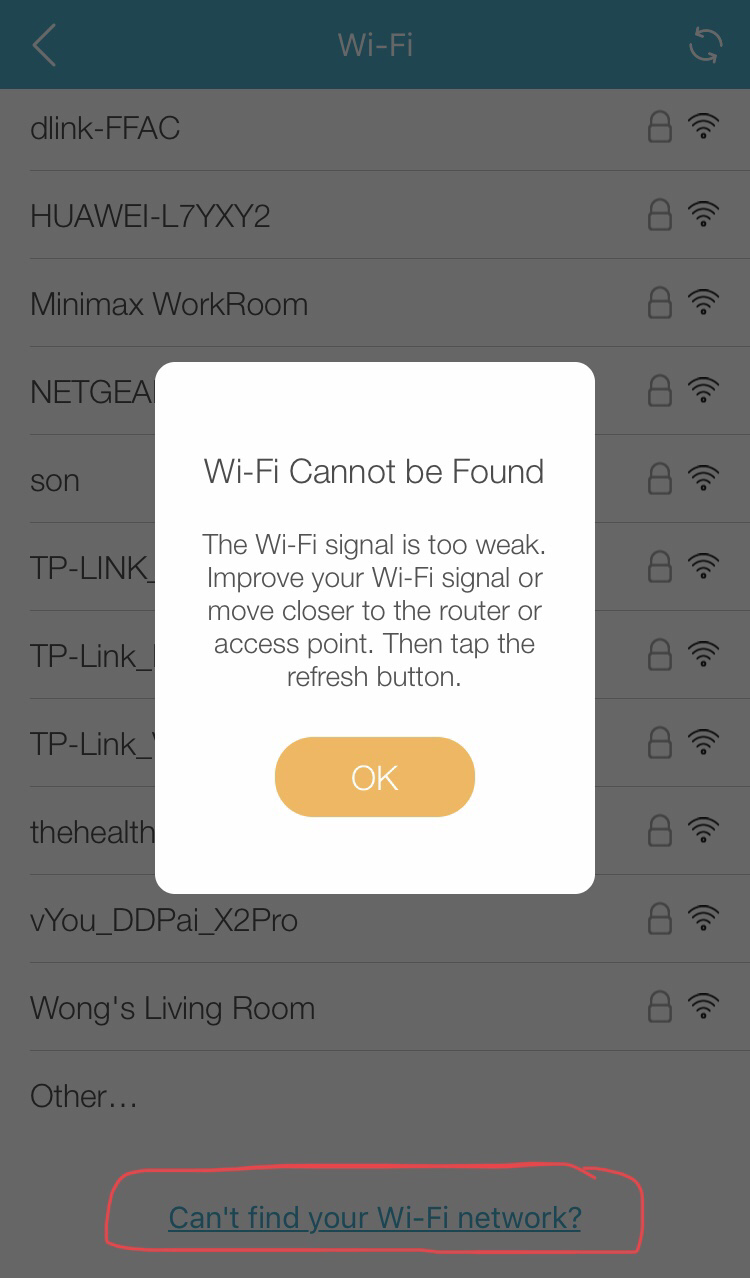Screen dimensions: 750x1278
Task: Select the dlink-FFAC network
Action: tap(105, 128)
